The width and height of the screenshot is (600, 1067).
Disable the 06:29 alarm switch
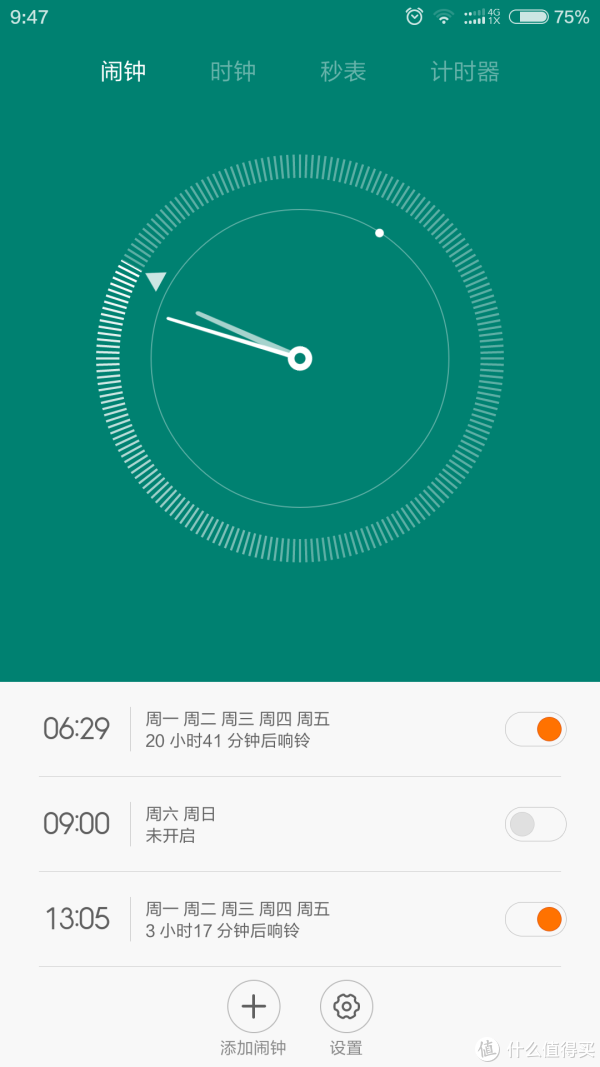pos(535,729)
